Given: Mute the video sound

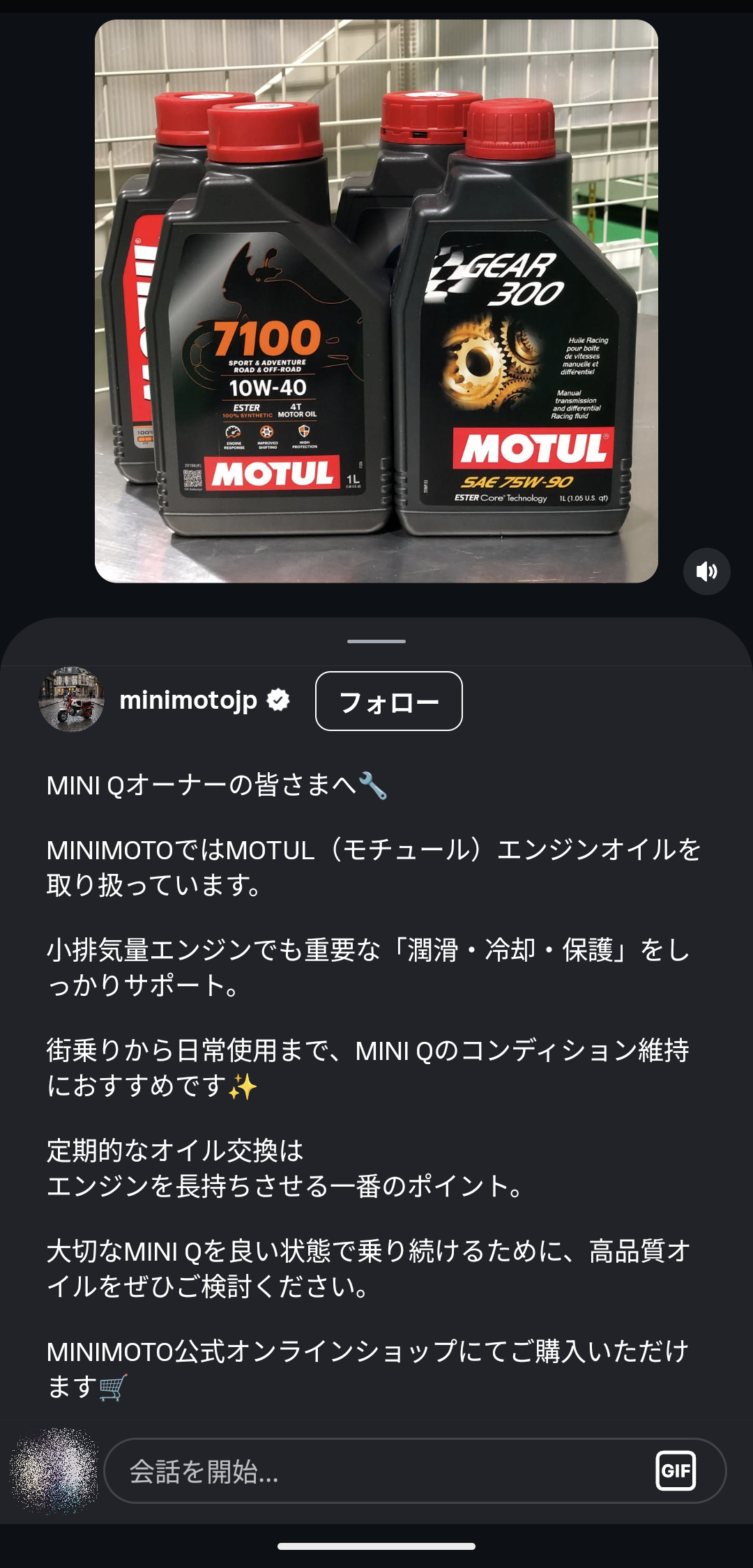Looking at the screenshot, I should (x=706, y=571).
